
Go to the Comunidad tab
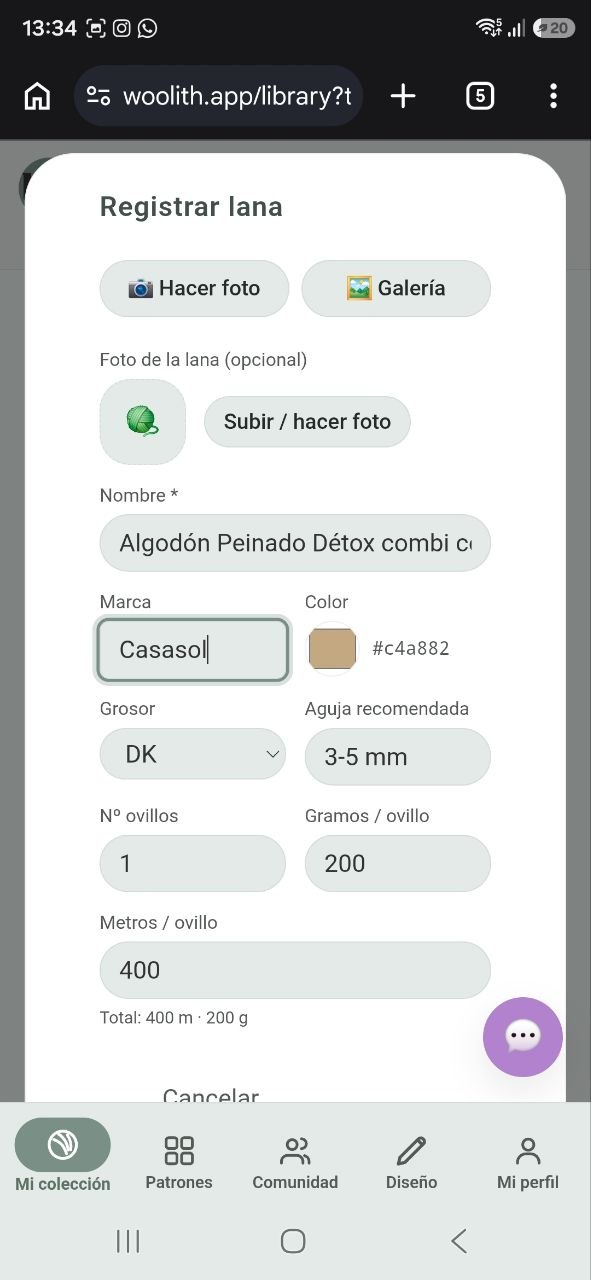295,1162
